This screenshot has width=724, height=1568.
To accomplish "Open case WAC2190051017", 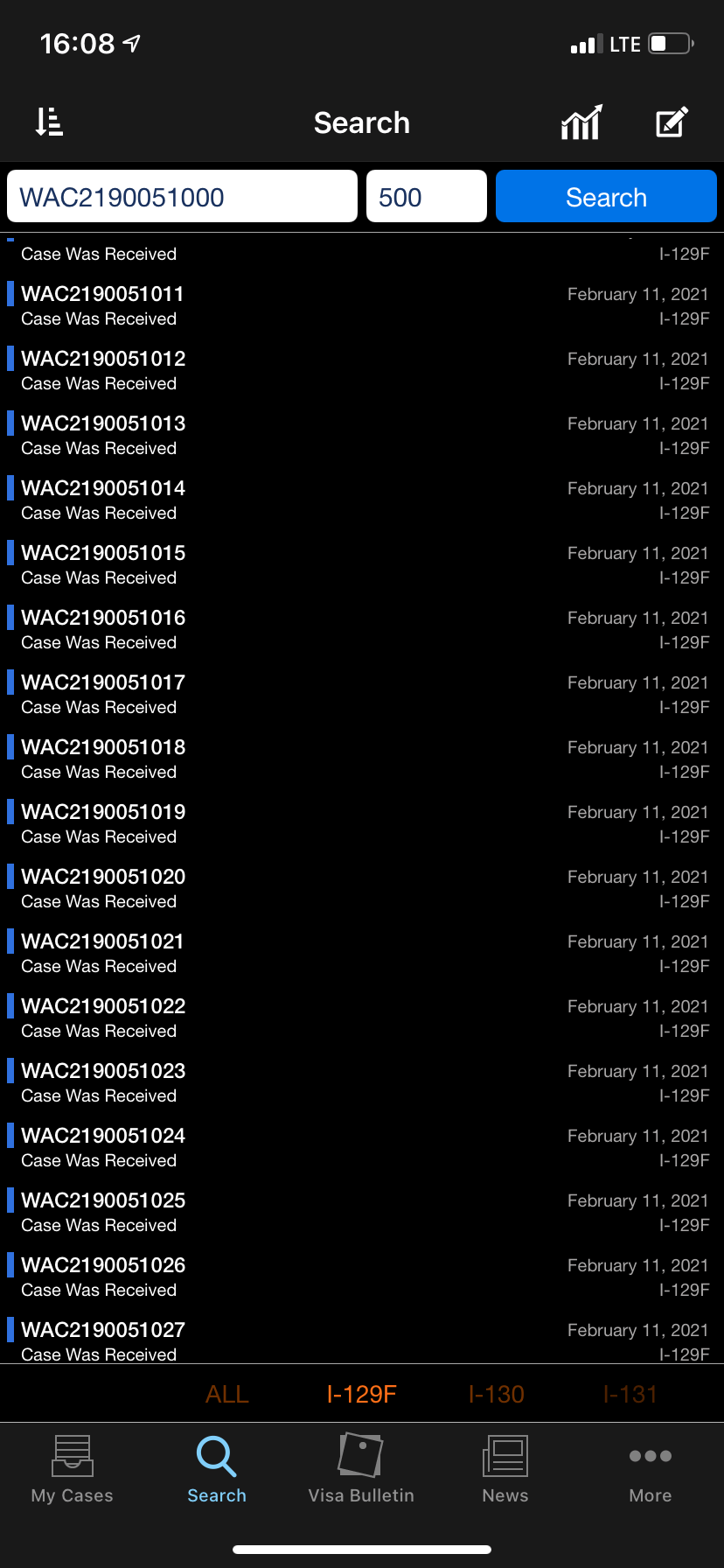I will pos(362,694).
